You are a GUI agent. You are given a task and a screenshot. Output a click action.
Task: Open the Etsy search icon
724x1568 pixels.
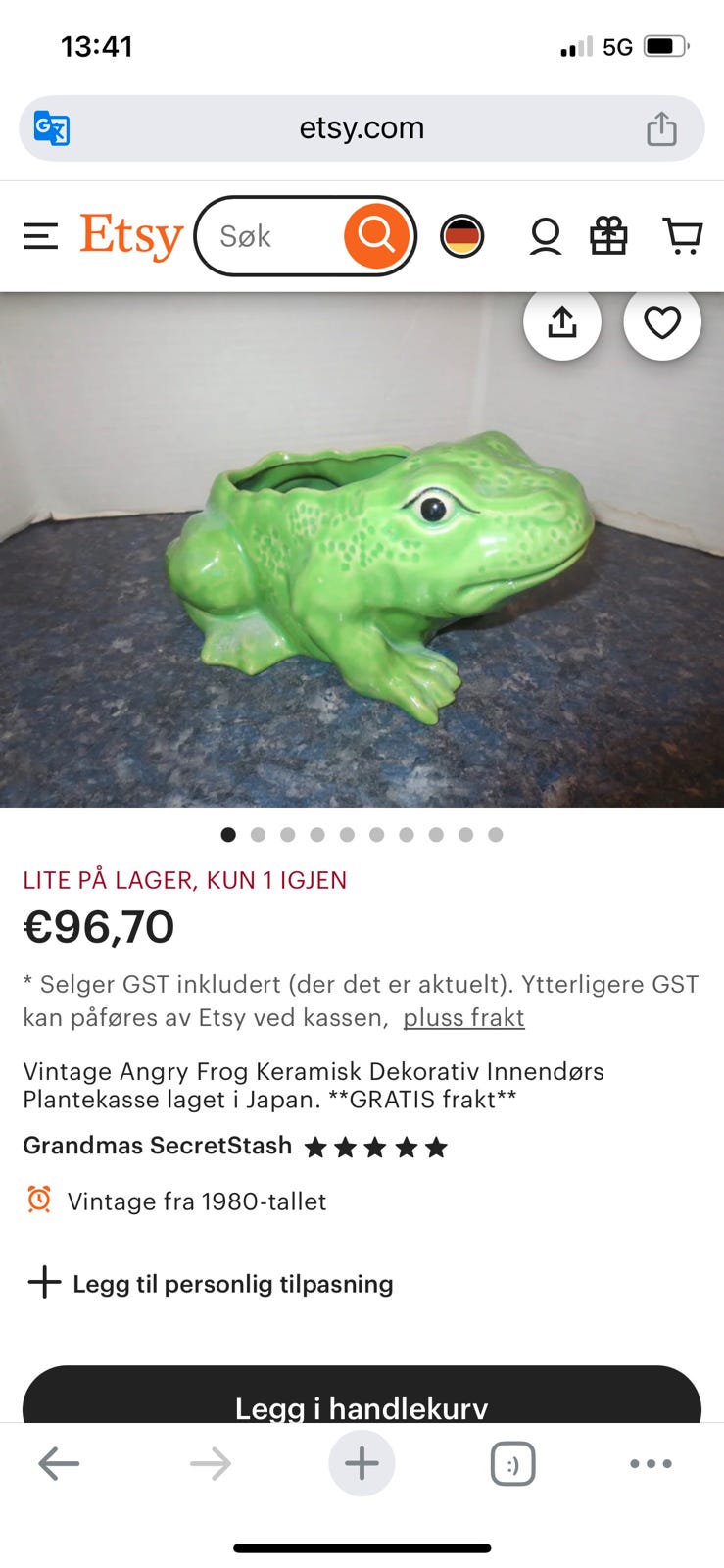coord(375,235)
